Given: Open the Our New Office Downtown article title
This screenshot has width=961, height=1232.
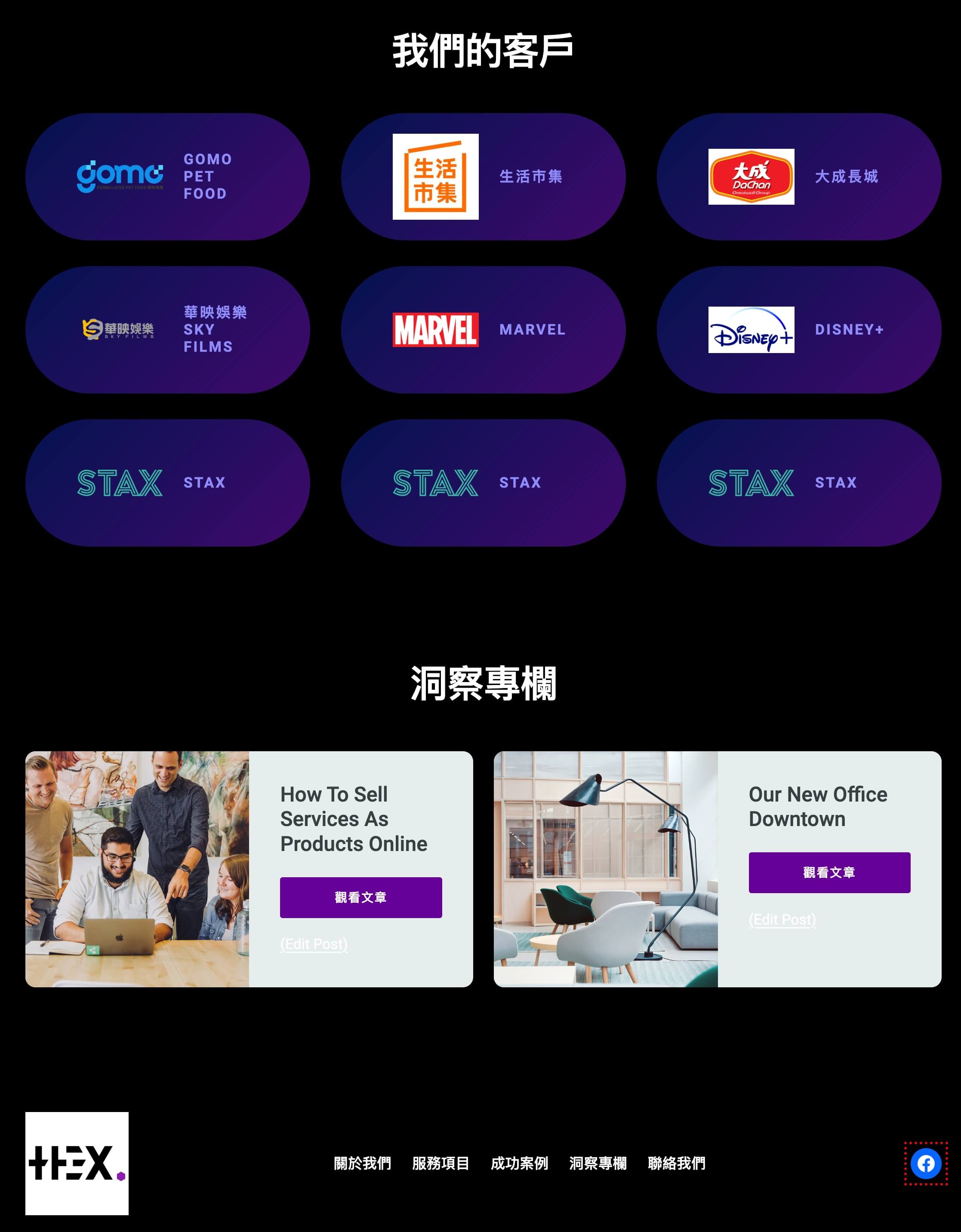Looking at the screenshot, I should 817,806.
